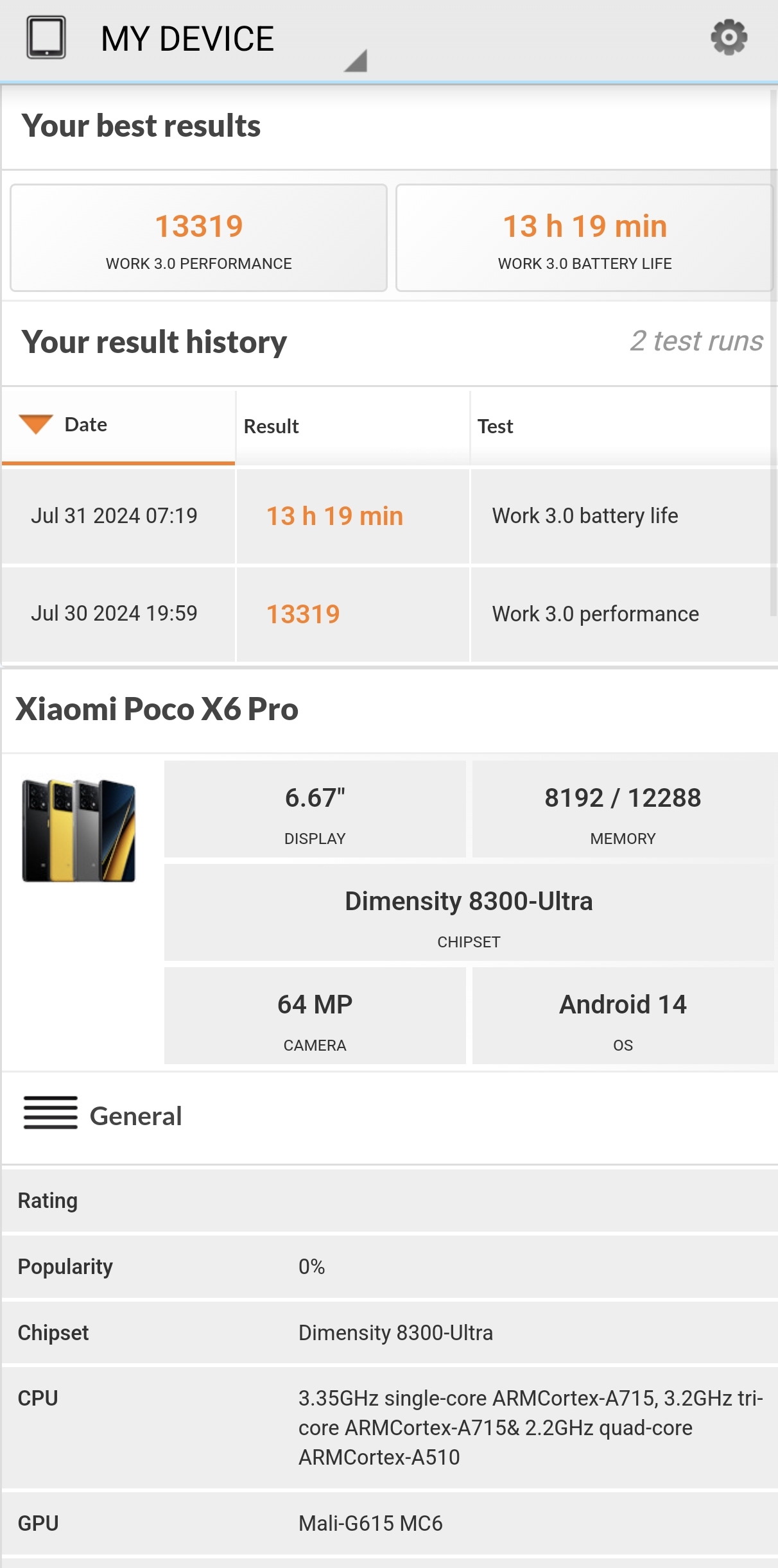Sort result history by Test column
Screen dimensions: 778x1568
point(623,427)
